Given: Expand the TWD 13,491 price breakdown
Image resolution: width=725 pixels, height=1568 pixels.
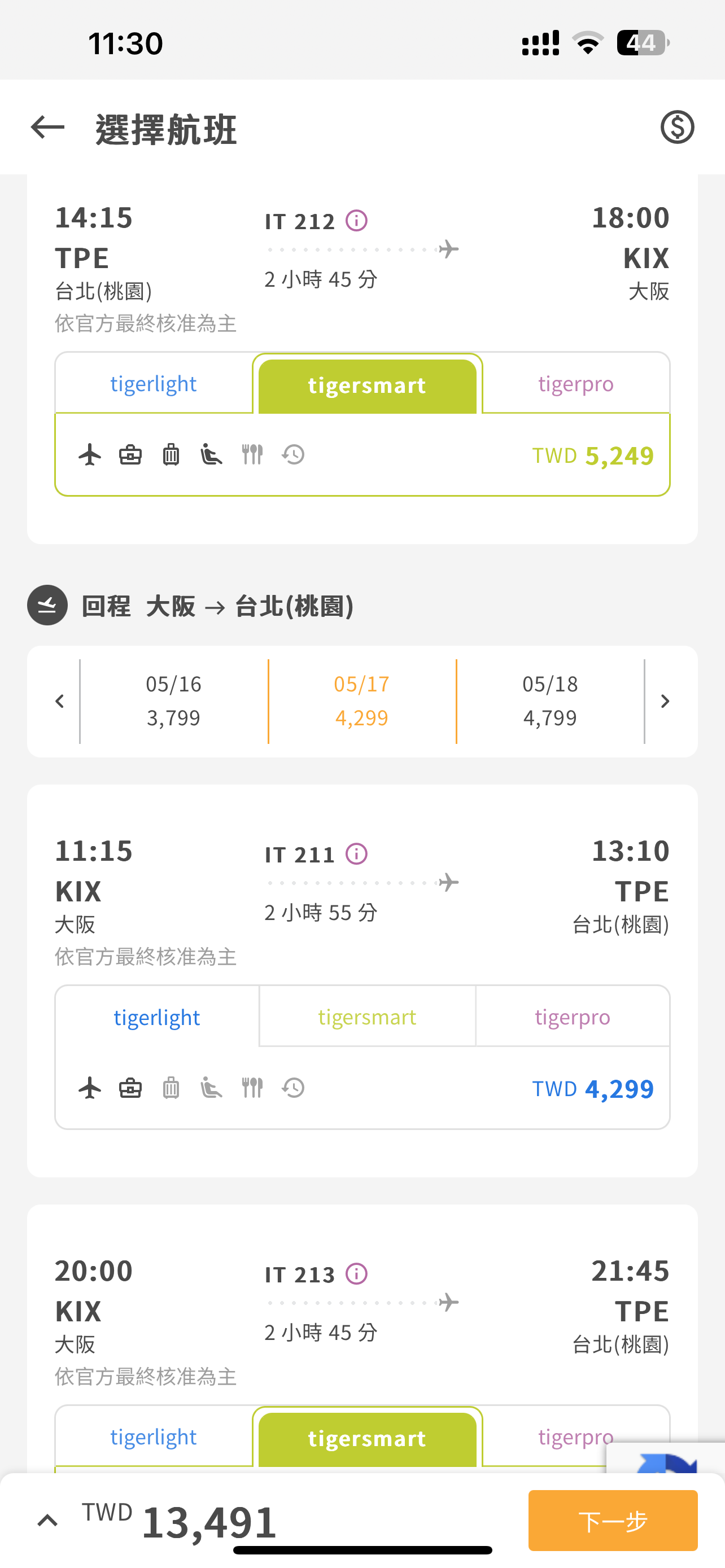Looking at the screenshot, I should click(47, 1521).
